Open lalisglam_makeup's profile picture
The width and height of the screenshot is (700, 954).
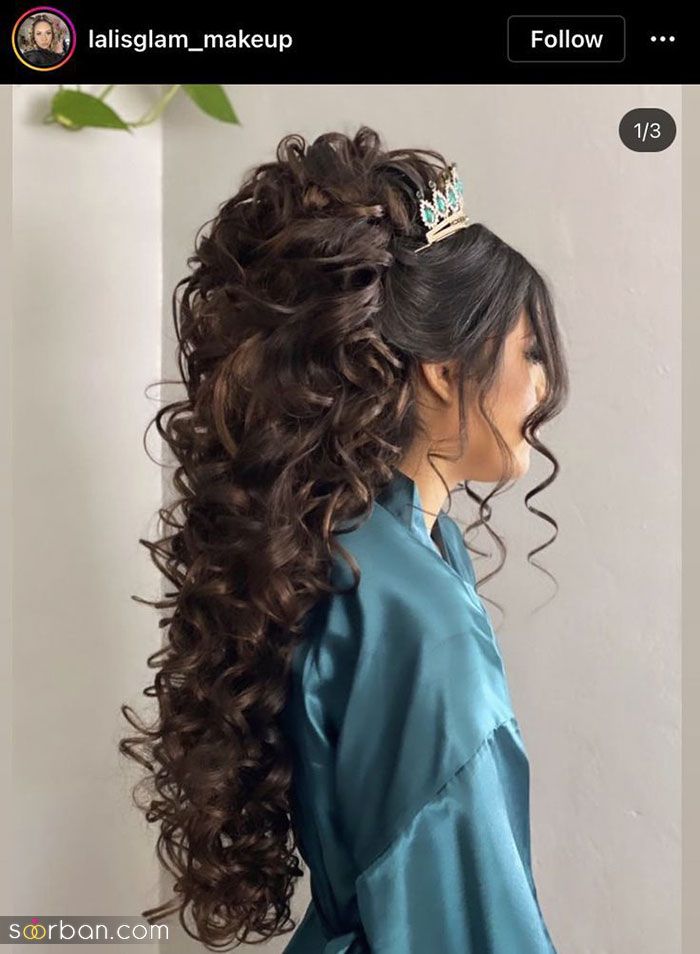(x=43, y=39)
